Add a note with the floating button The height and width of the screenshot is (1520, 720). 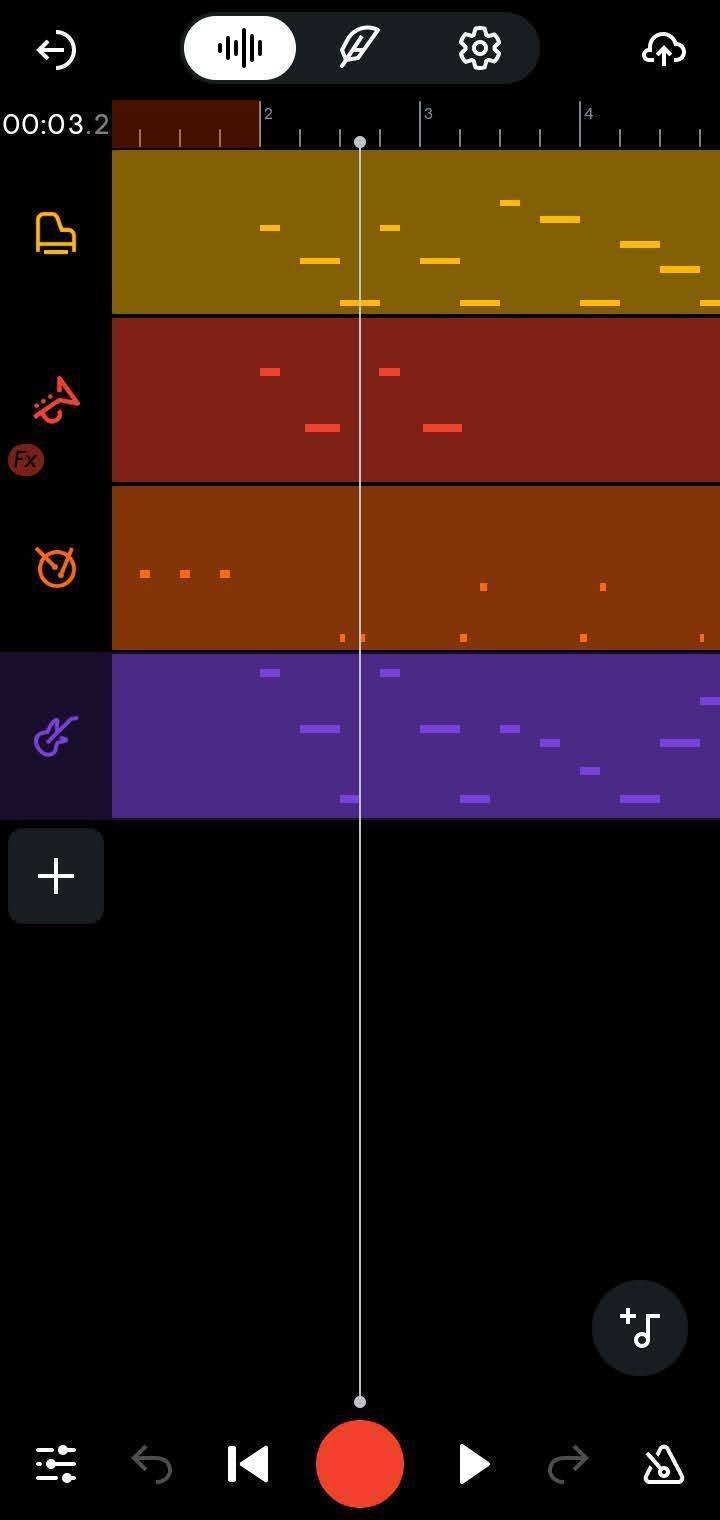(x=640, y=1328)
